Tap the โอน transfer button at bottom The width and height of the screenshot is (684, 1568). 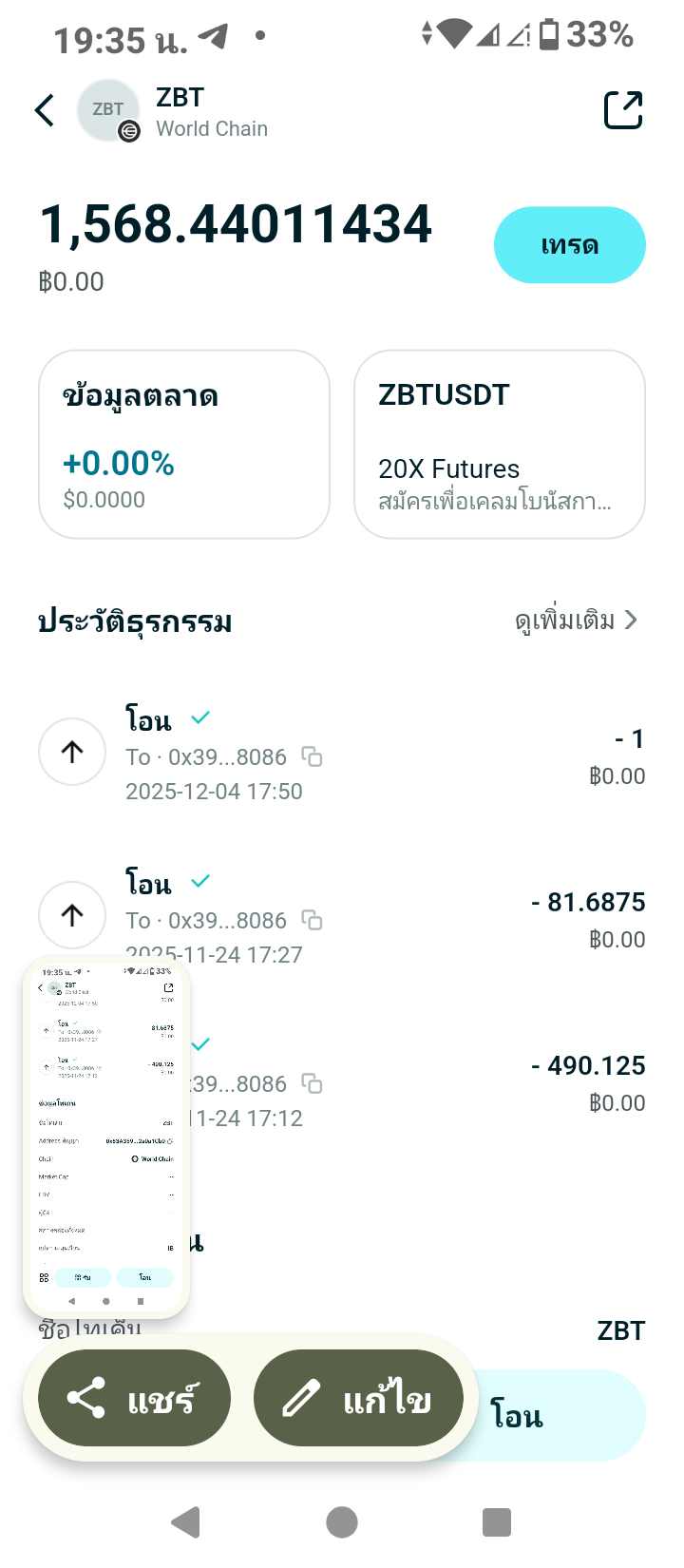[560, 1416]
